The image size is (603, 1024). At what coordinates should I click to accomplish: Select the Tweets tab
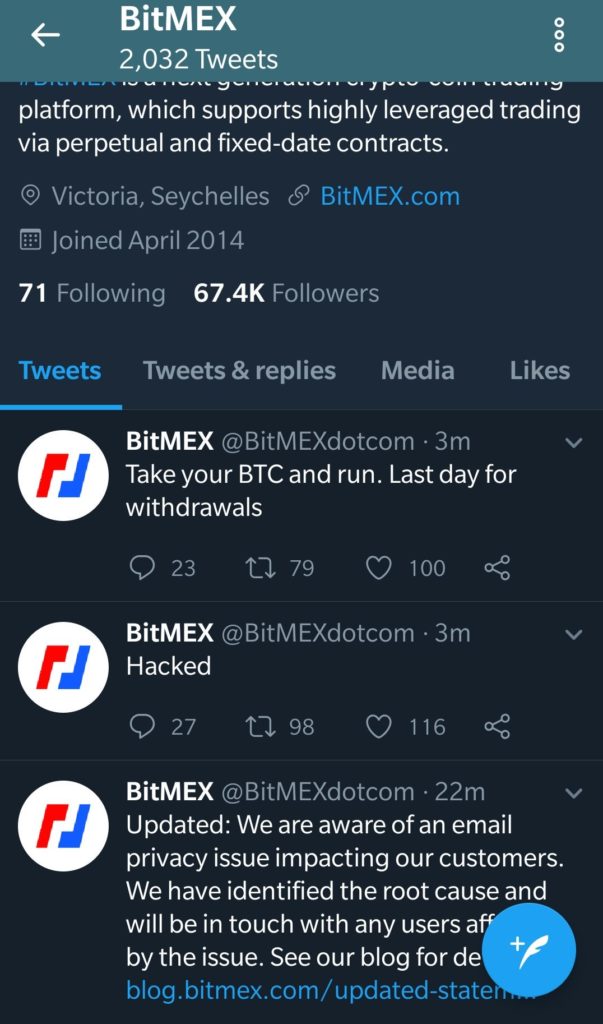(60, 370)
